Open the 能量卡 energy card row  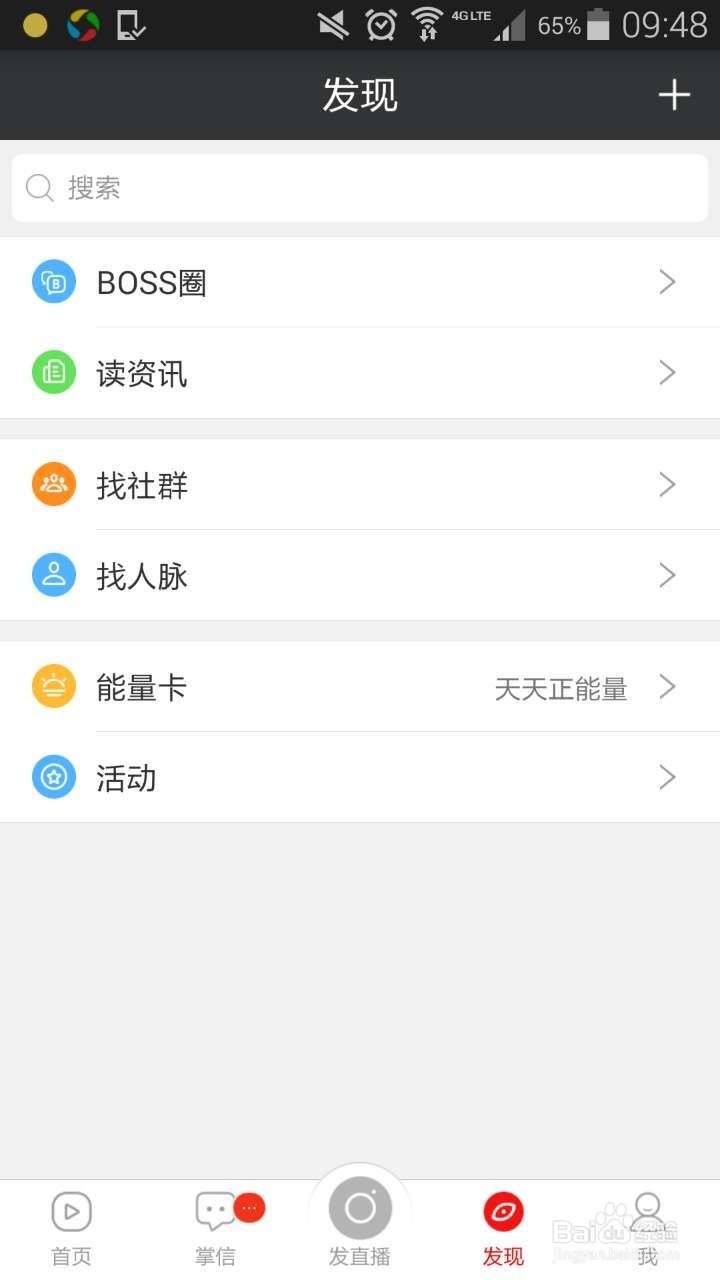click(360, 686)
